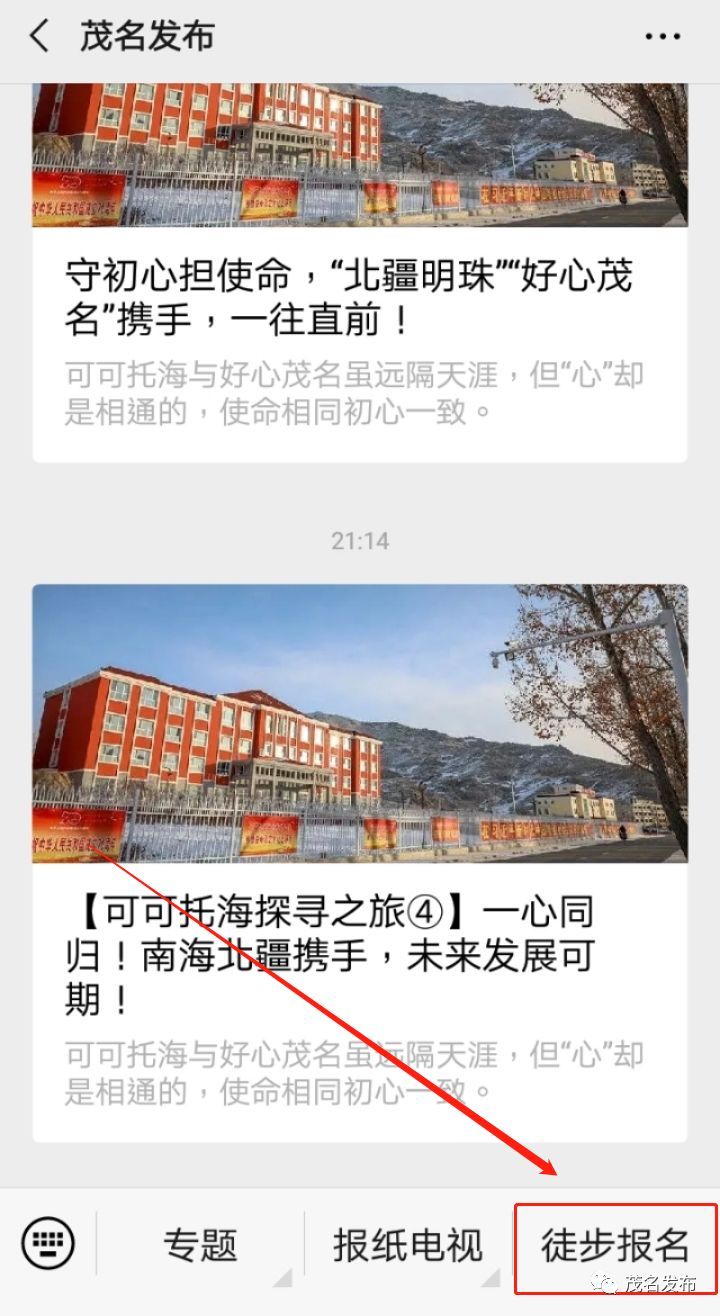Image resolution: width=720 pixels, height=1316 pixels.
Task: Go back from 茂名发布 chat
Action: pyautogui.click(x=40, y=37)
